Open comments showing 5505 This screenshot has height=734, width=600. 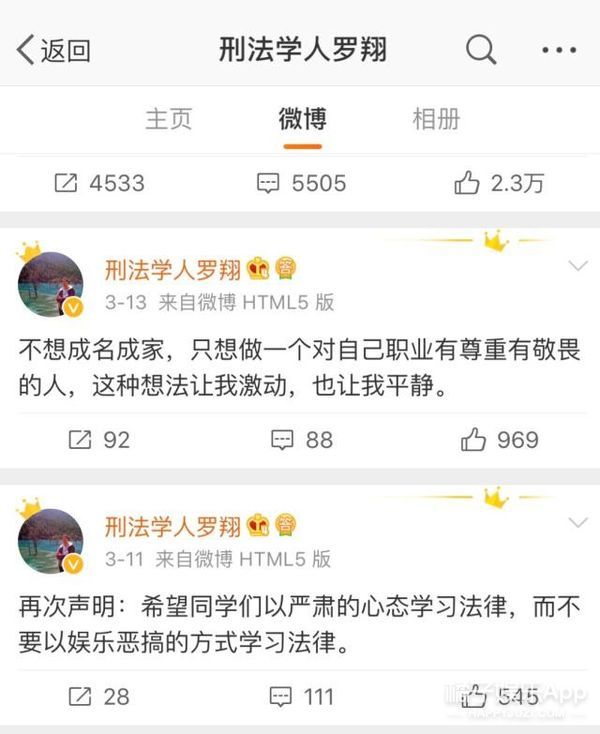point(301,183)
